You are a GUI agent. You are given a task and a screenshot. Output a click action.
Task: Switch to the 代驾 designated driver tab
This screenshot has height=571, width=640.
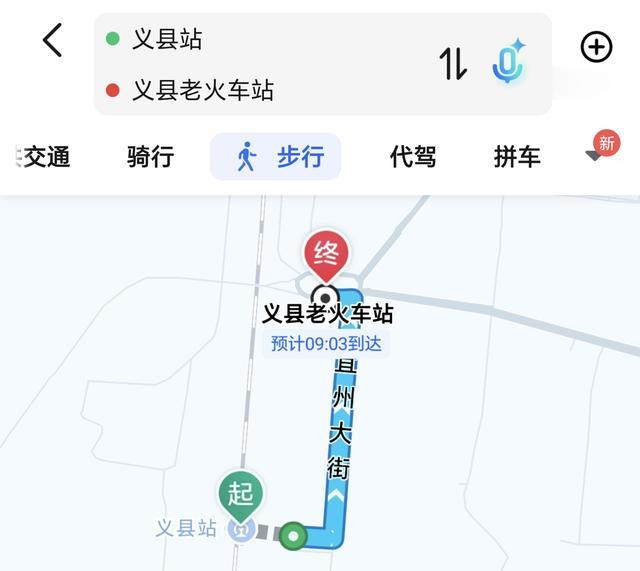click(413, 157)
